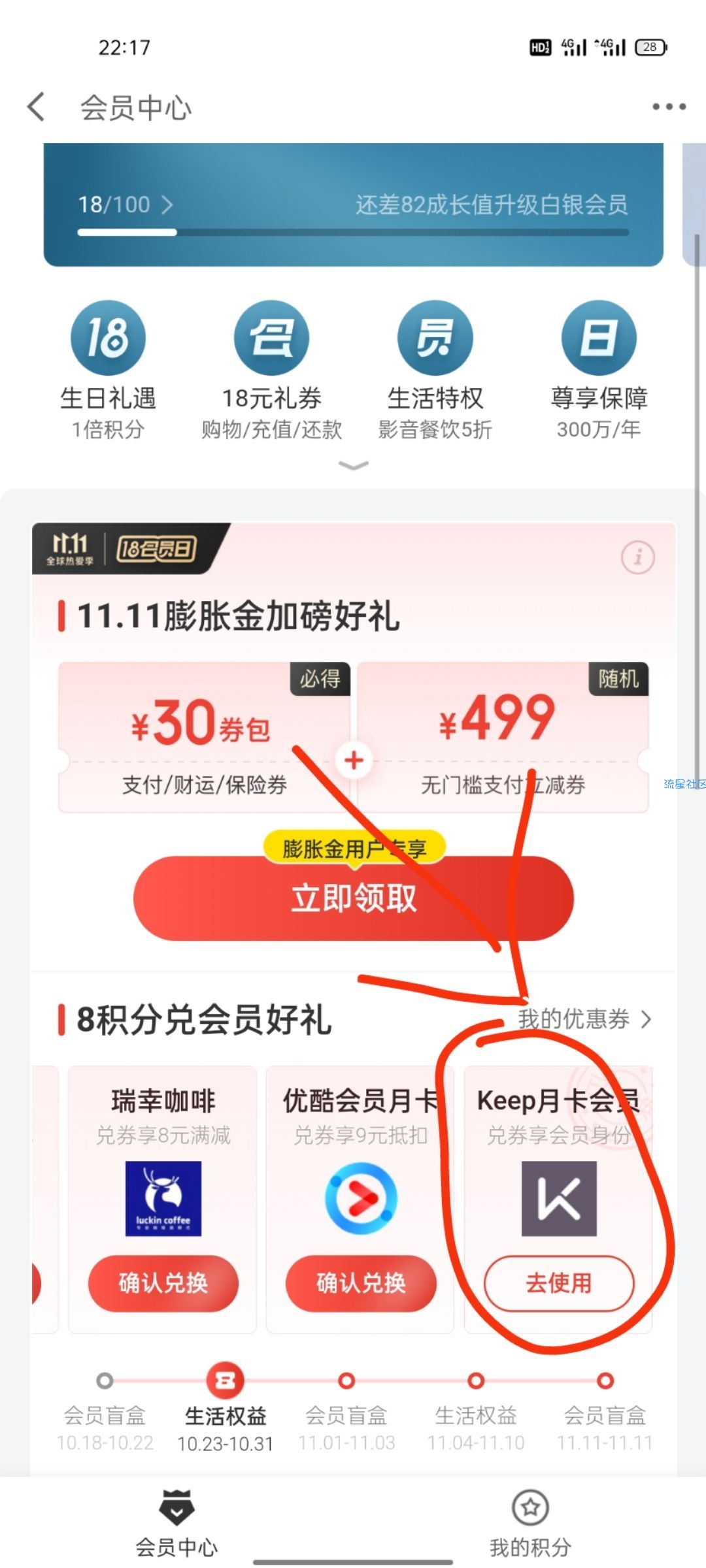This screenshot has width=706, height=1568.
Task: Confirm exchange for 优酷会员月卡
Action: click(x=361, y=1283)
